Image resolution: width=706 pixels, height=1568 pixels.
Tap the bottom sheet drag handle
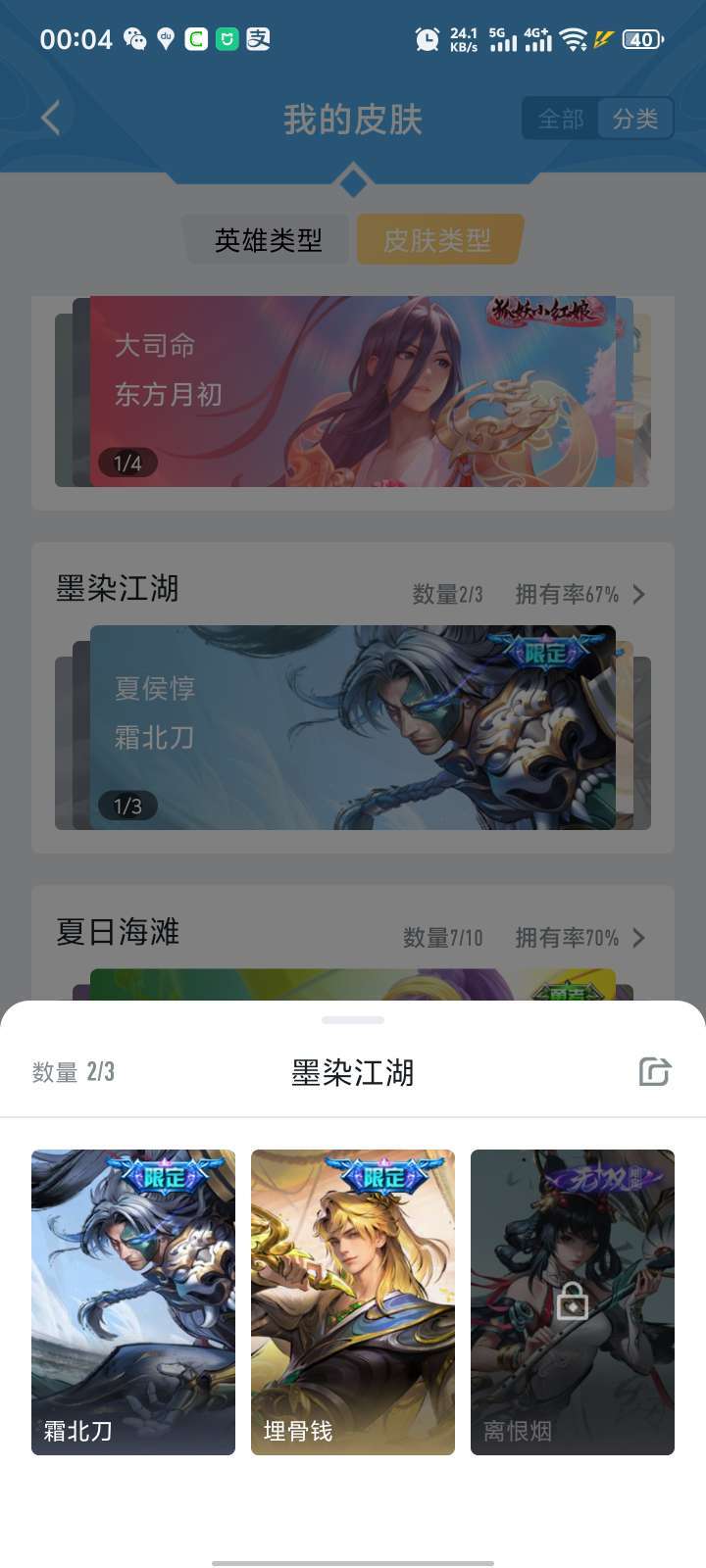tap(353, 1020)
